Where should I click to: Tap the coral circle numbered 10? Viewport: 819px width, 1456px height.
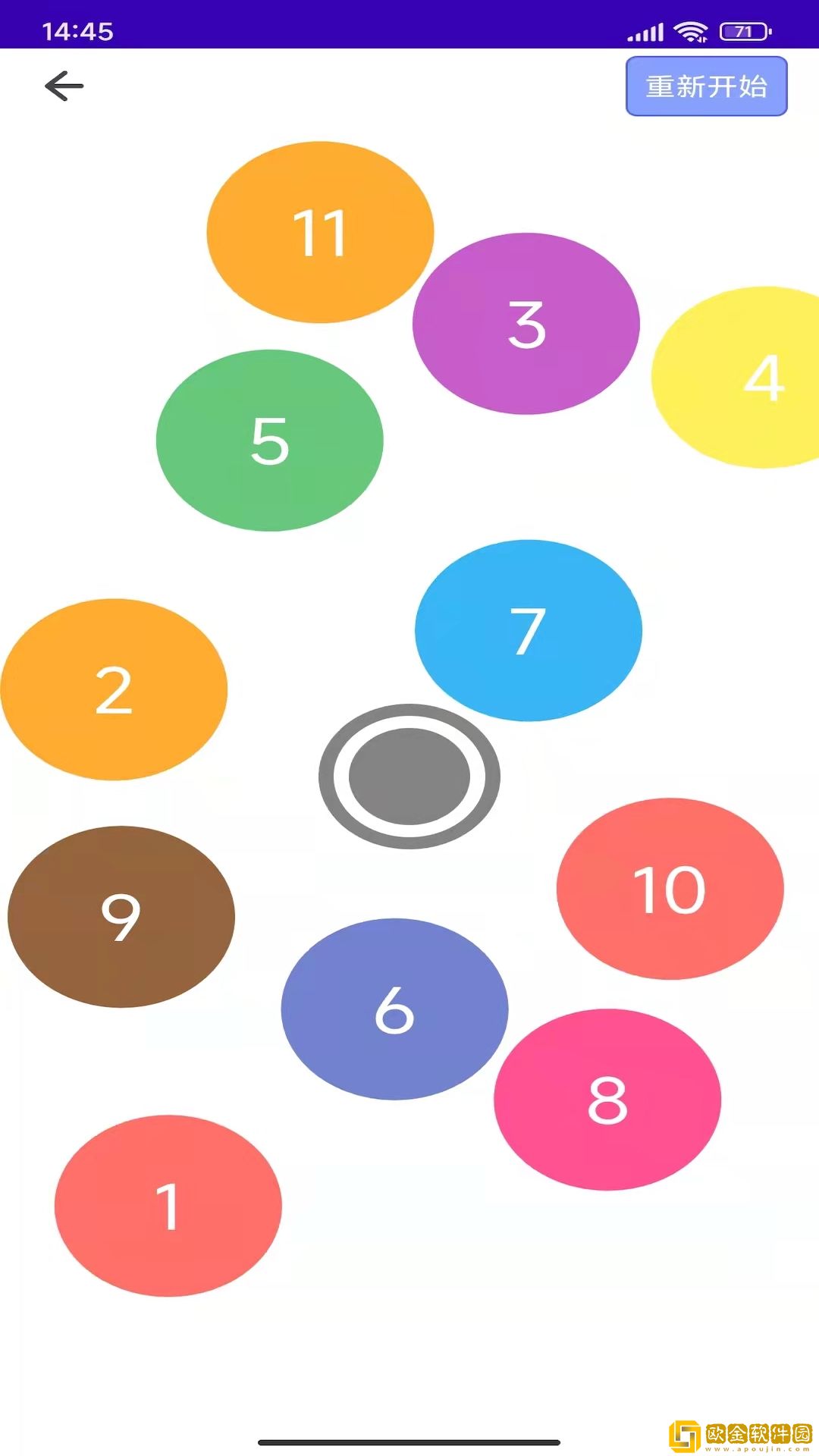(x=670, y=889)
